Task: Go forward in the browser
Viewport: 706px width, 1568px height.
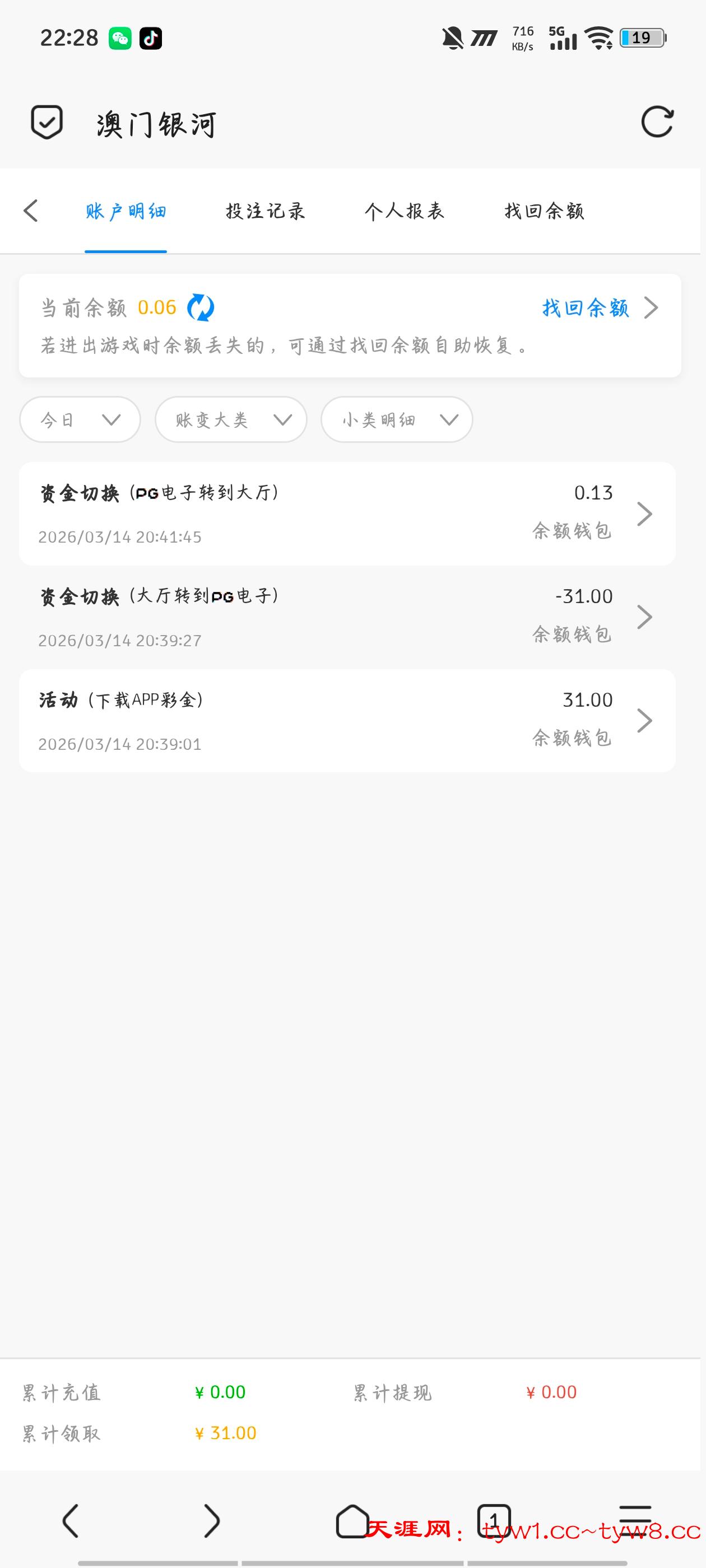Action: [x=211, y=1520]
